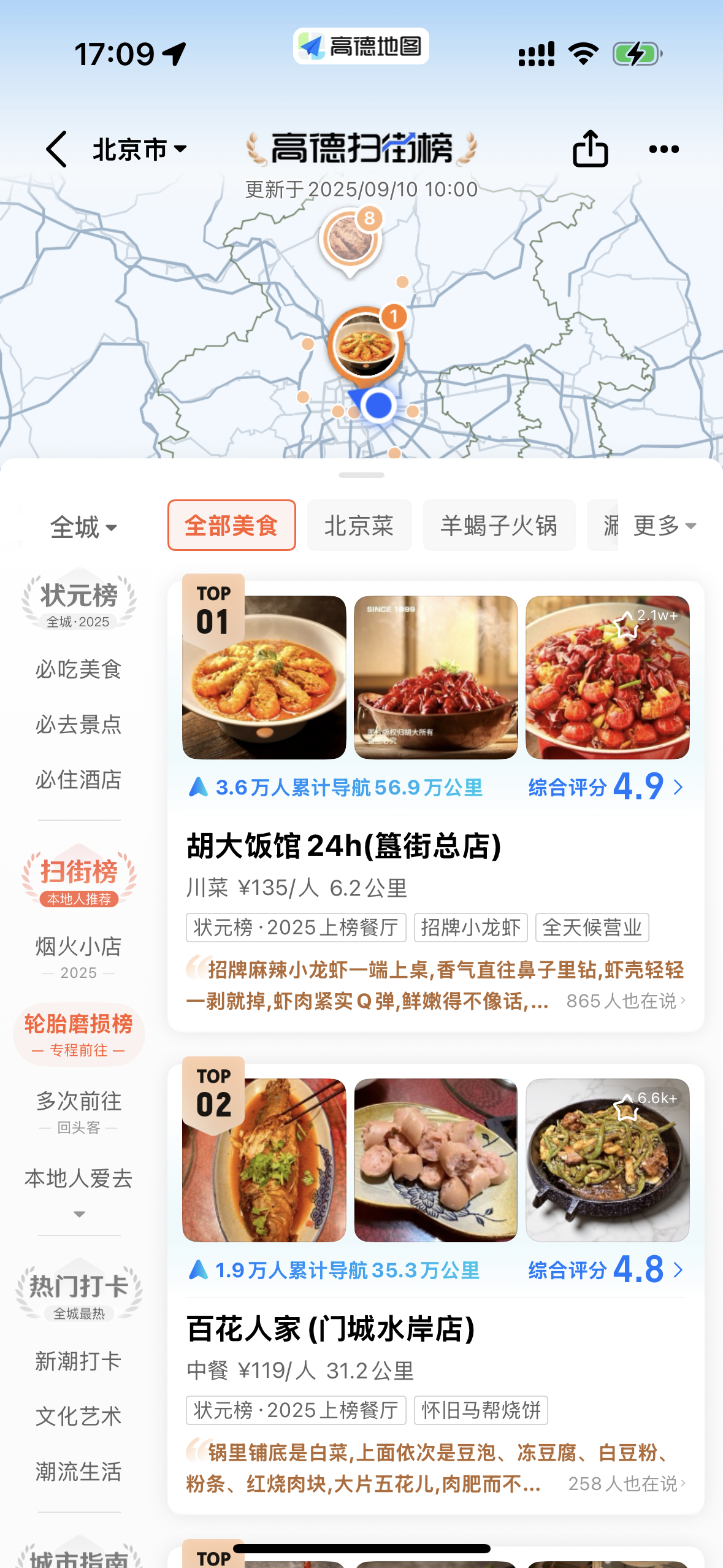Viewport: 723px width, 1568px height.
Task: Switch to 必吃美食 list
Action: [x=78, y=669]
